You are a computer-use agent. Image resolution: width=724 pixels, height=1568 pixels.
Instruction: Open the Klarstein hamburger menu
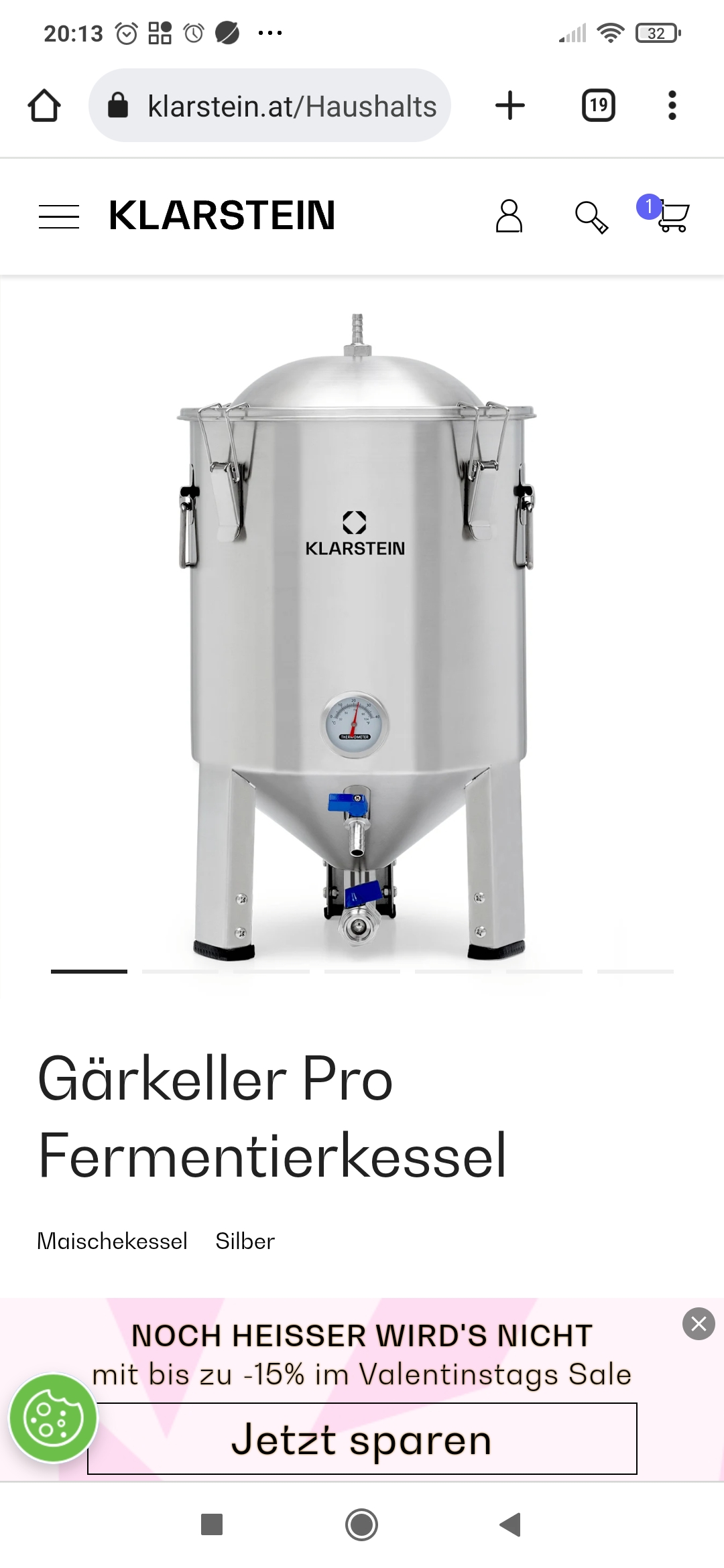click(59, 216)
